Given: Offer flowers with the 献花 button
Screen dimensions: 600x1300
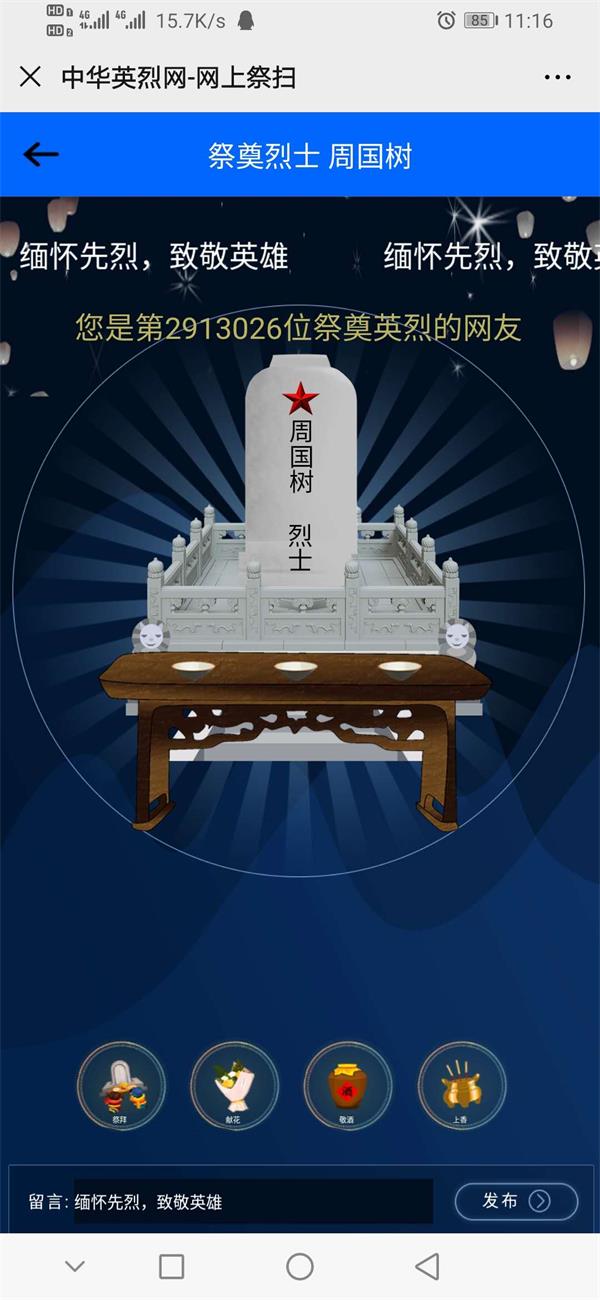Looking at the screenshot, I should point(234,1086).
